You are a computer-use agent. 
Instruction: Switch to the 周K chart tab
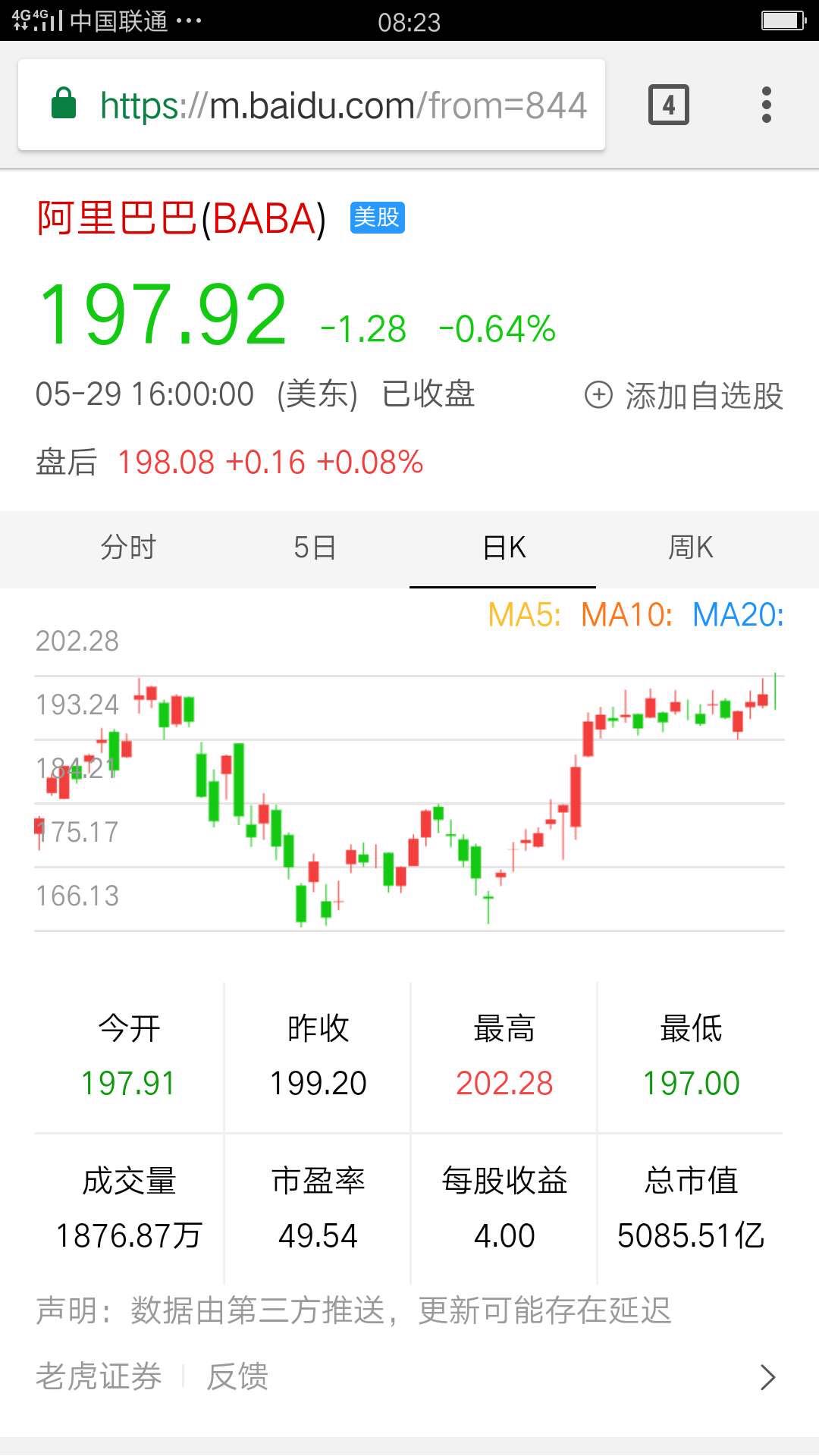coord(690,548)
